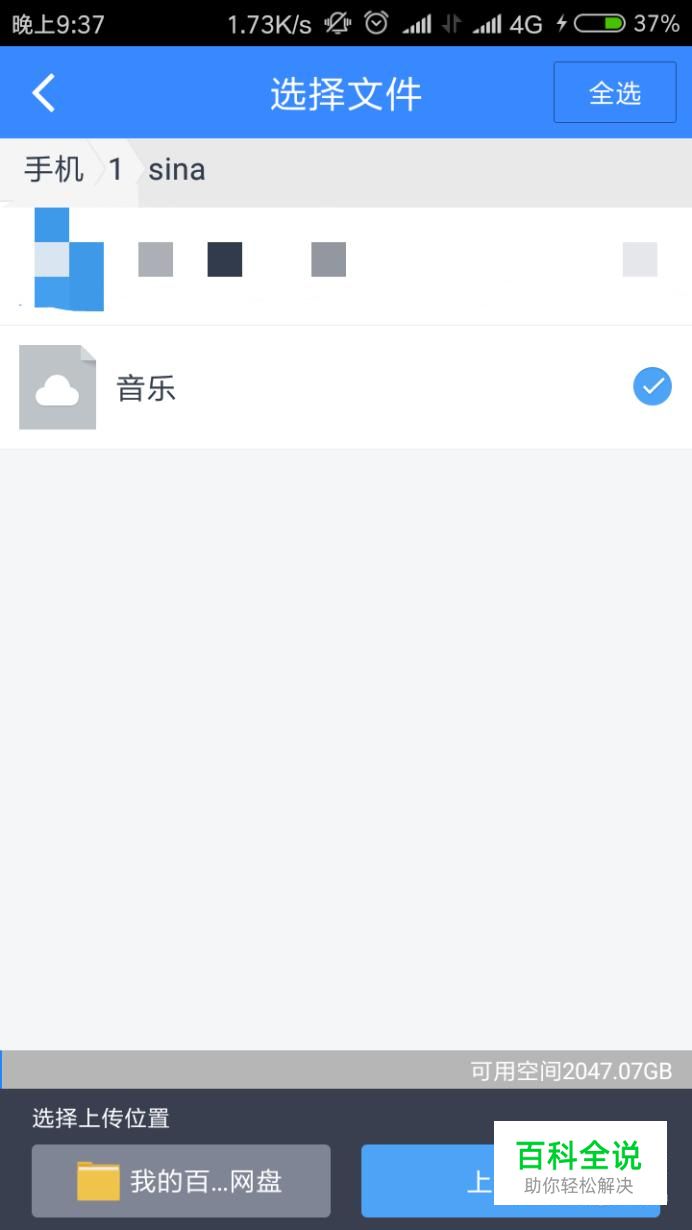Screen dimensions: 692x1230
Task: Jump to 手机 in the breadcrumb path
Action: 53,169
